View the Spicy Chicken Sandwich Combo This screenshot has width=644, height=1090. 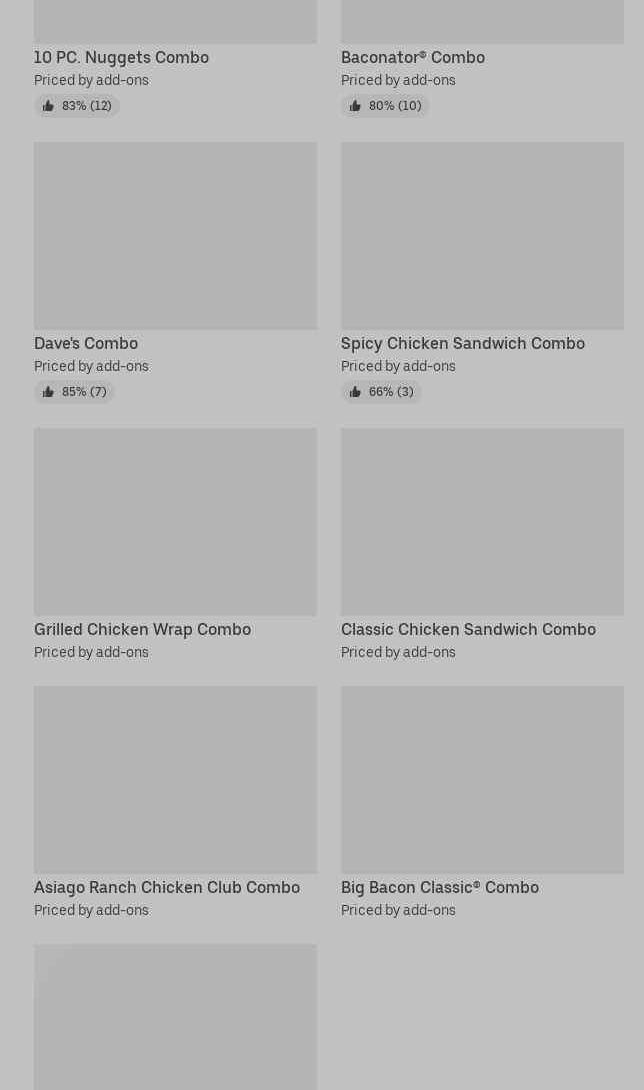tap(482, 272)
